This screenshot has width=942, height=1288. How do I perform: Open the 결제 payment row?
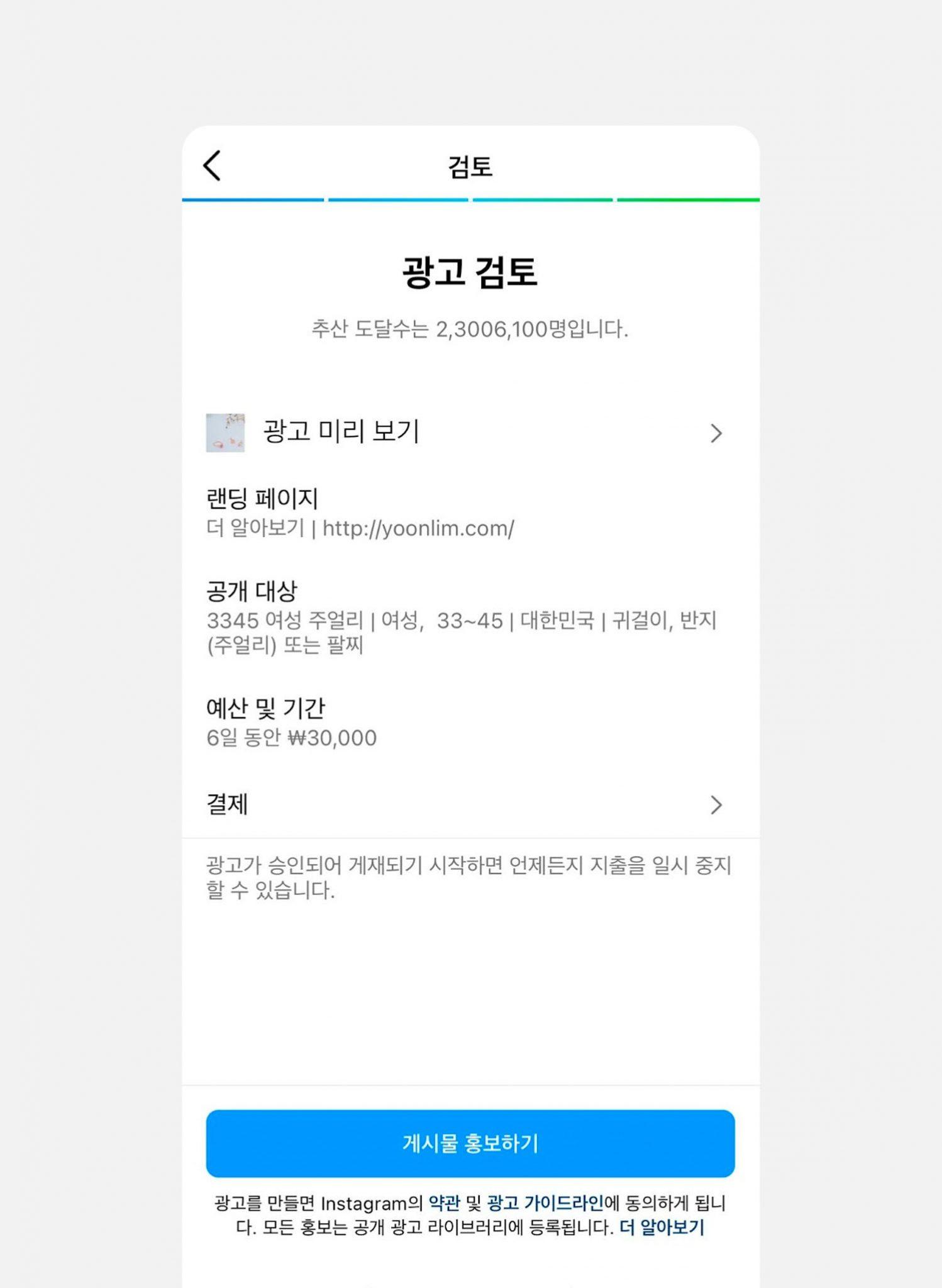point(465,804)
